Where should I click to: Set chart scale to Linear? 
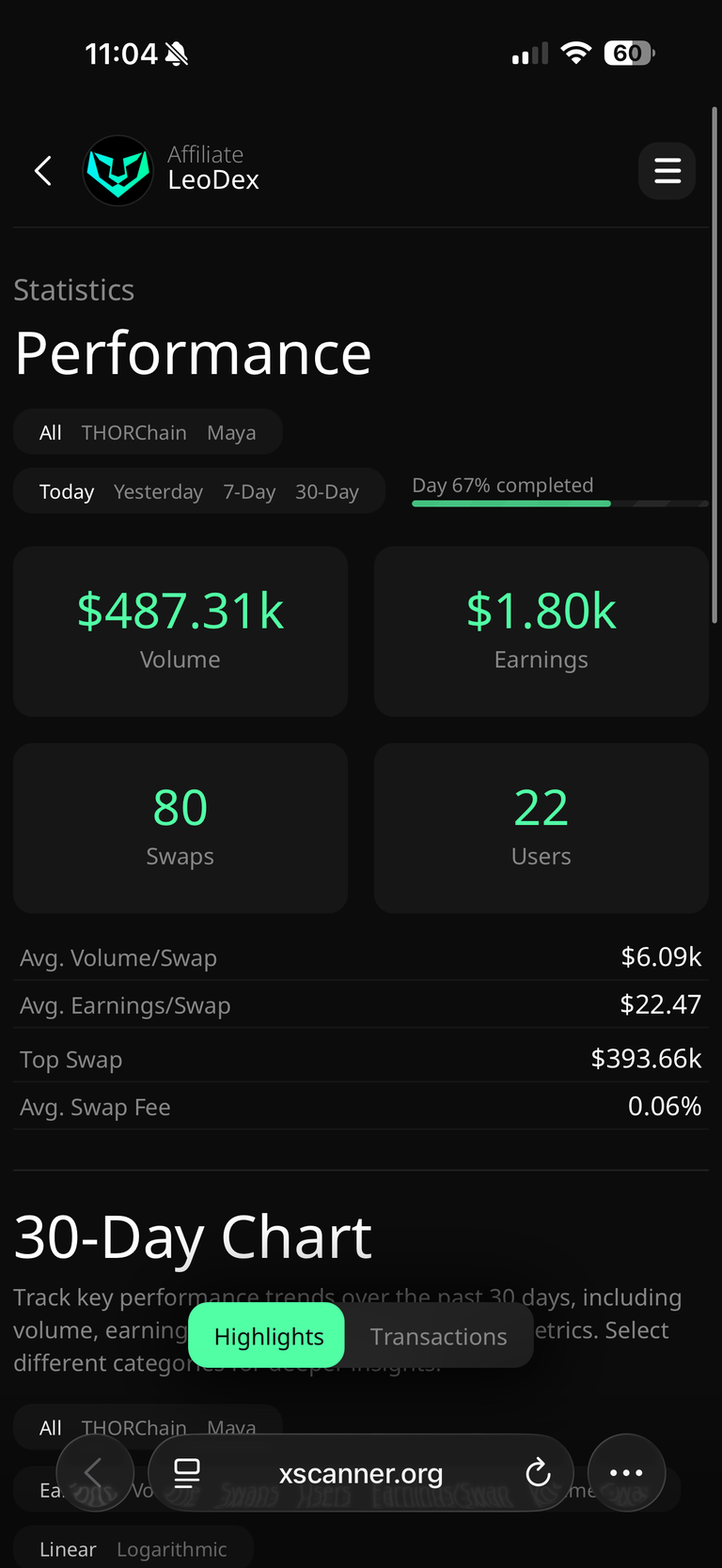(x=68, y=1549)
